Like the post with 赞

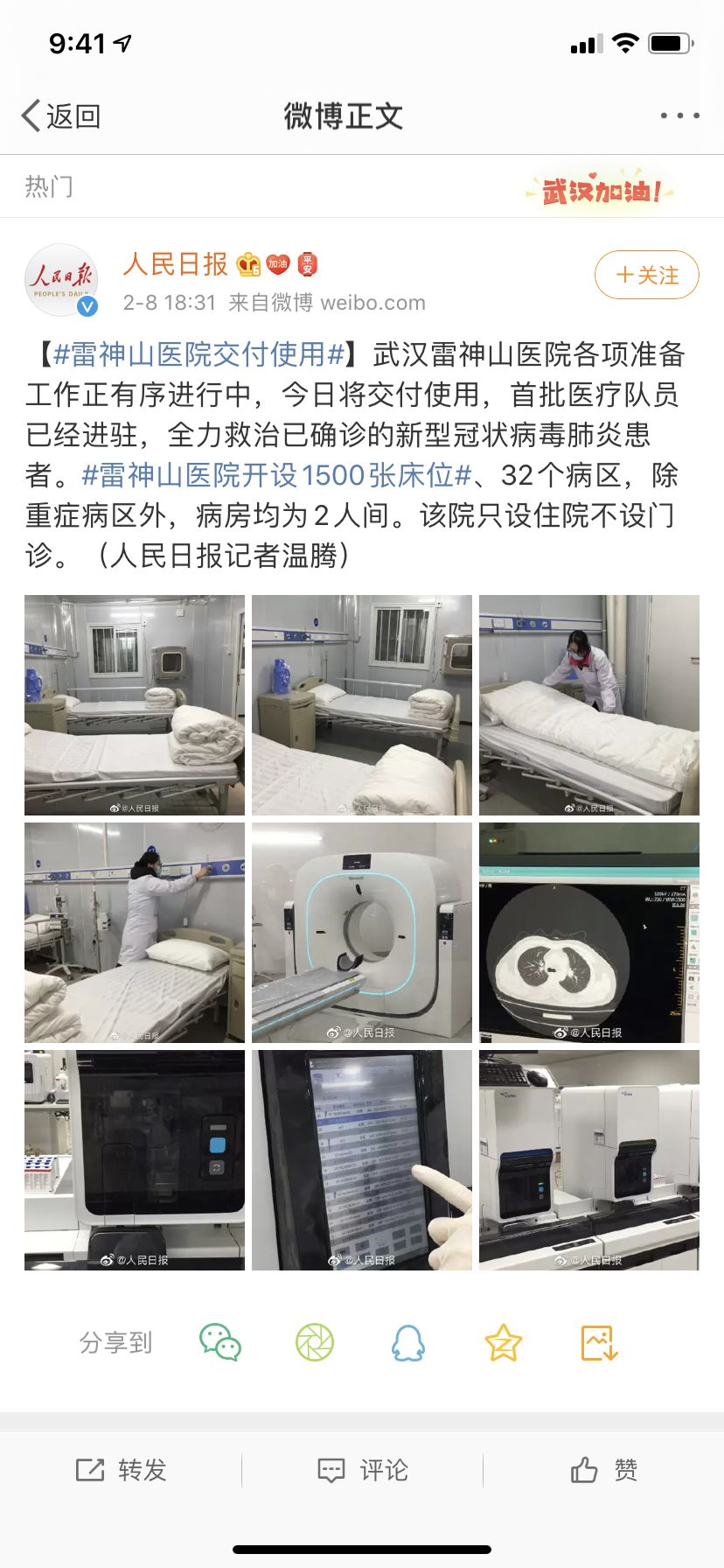(x=603, y=1470)
